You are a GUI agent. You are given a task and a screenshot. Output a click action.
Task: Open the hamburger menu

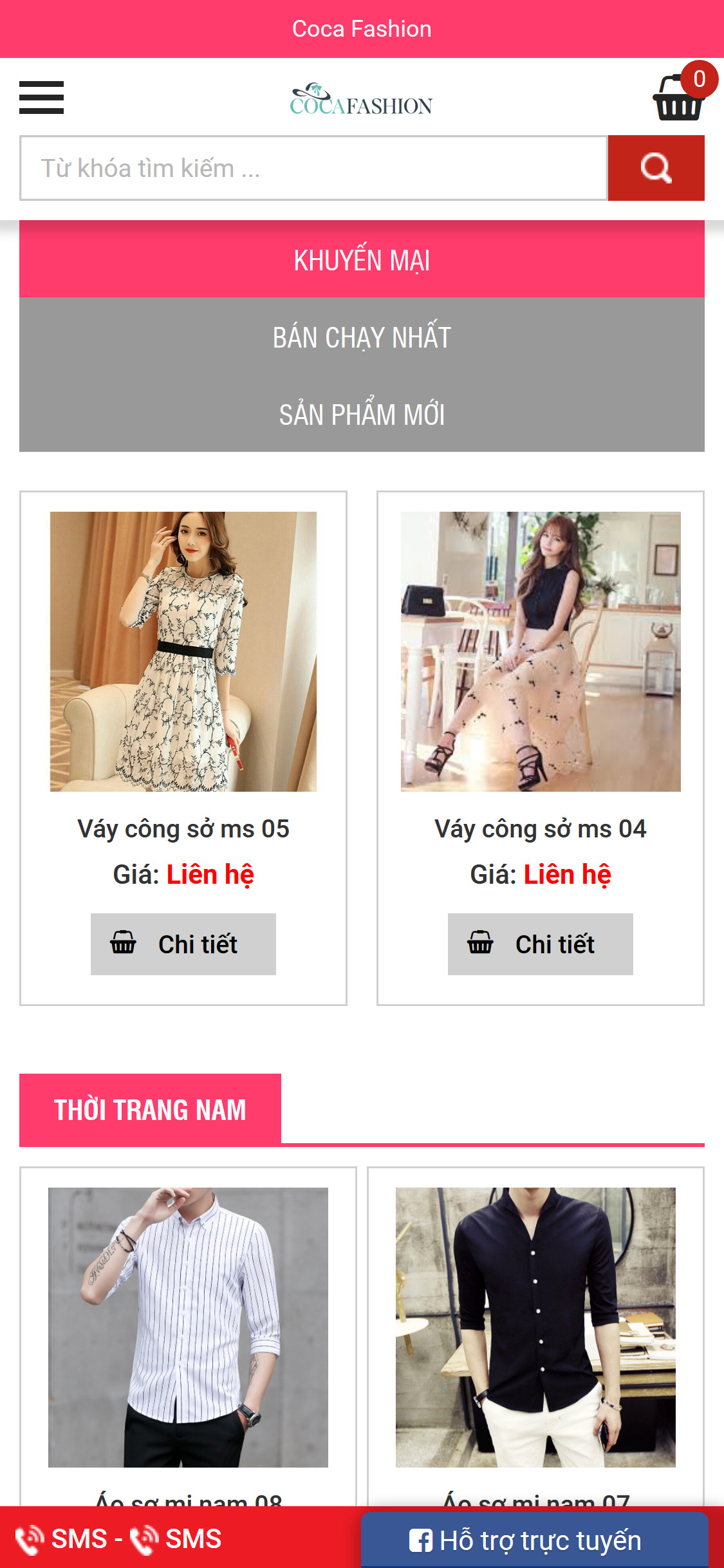(x=41, y=97)
